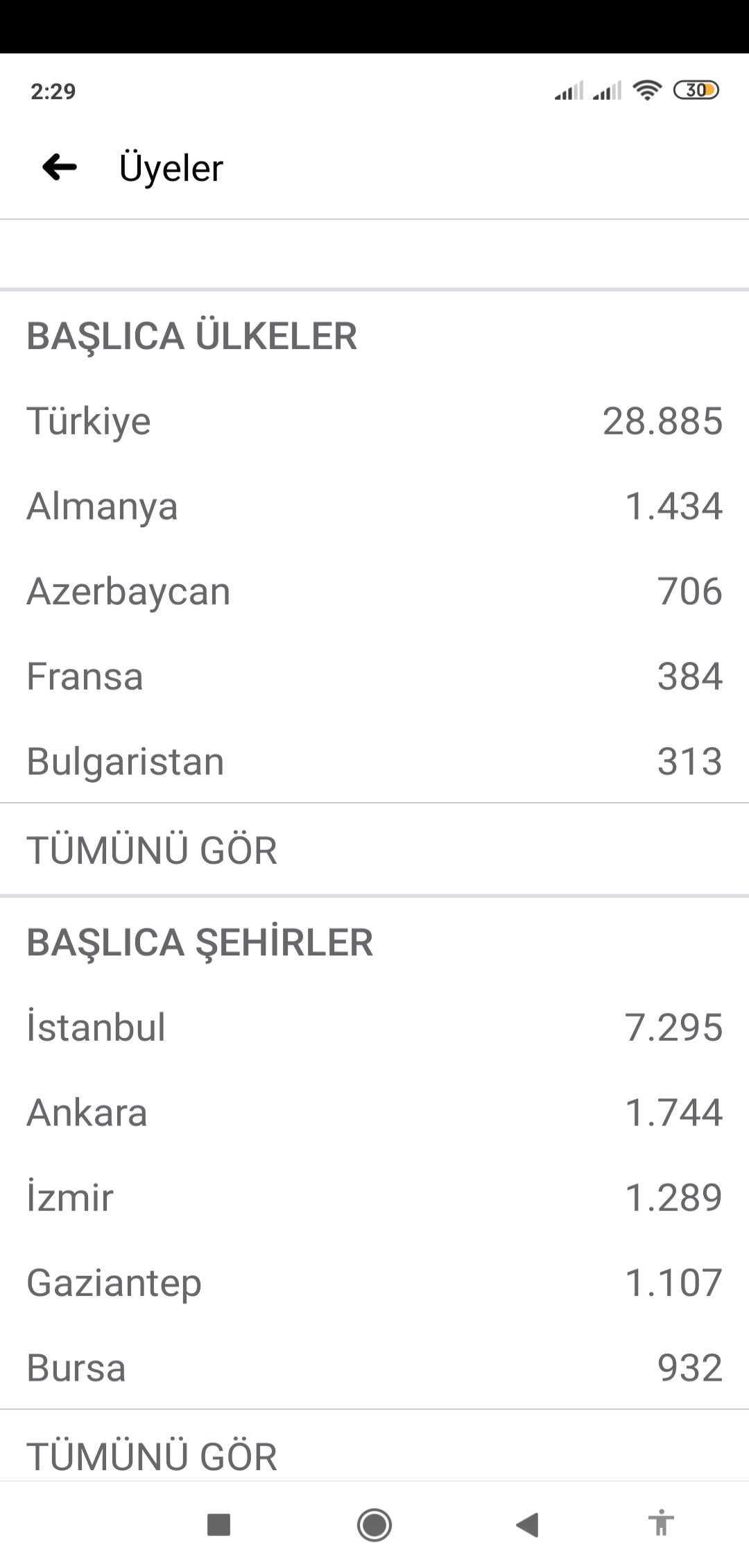Go back from the Üyeler page
The width and height of the screenshot is (749, 1568).
[x=60, y=167]
